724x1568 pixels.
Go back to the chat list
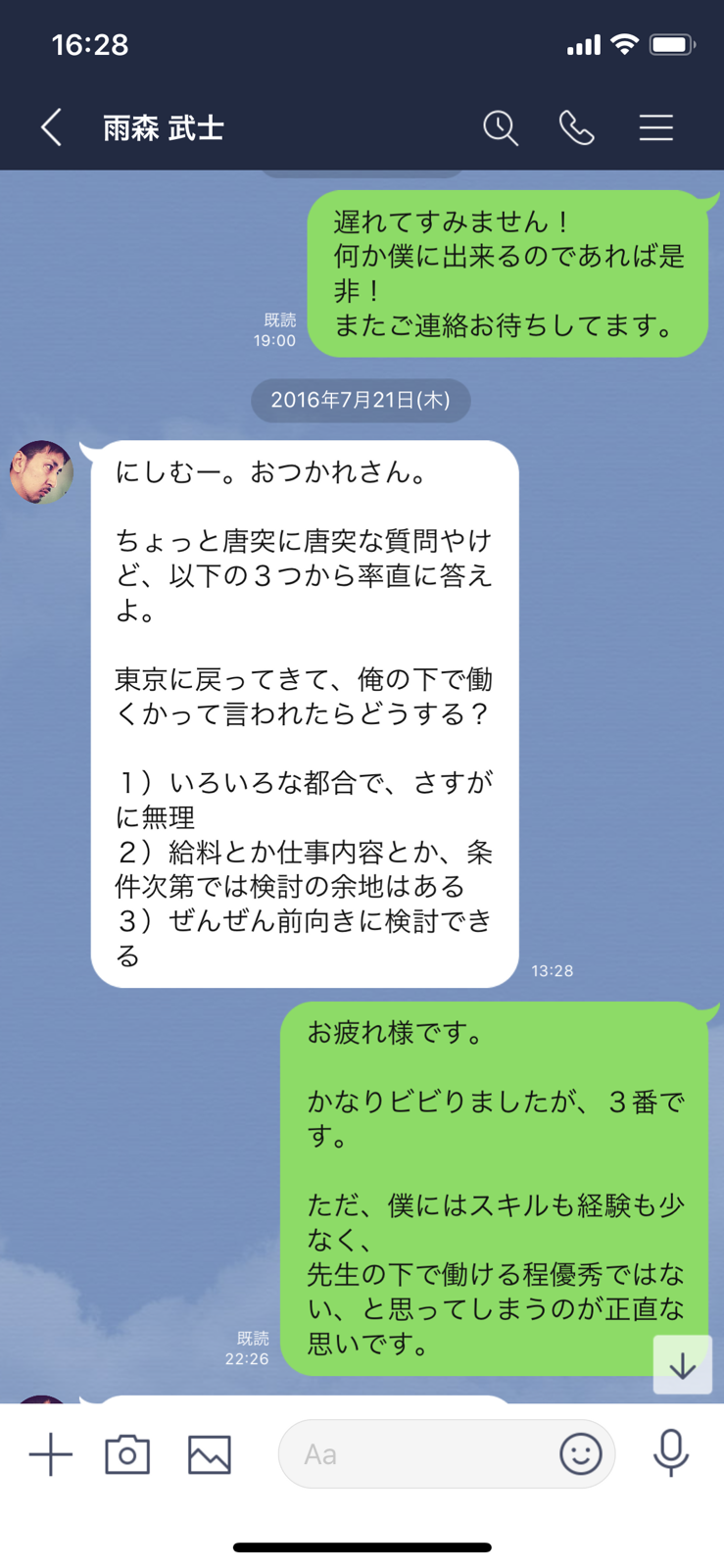coord(52,128)
